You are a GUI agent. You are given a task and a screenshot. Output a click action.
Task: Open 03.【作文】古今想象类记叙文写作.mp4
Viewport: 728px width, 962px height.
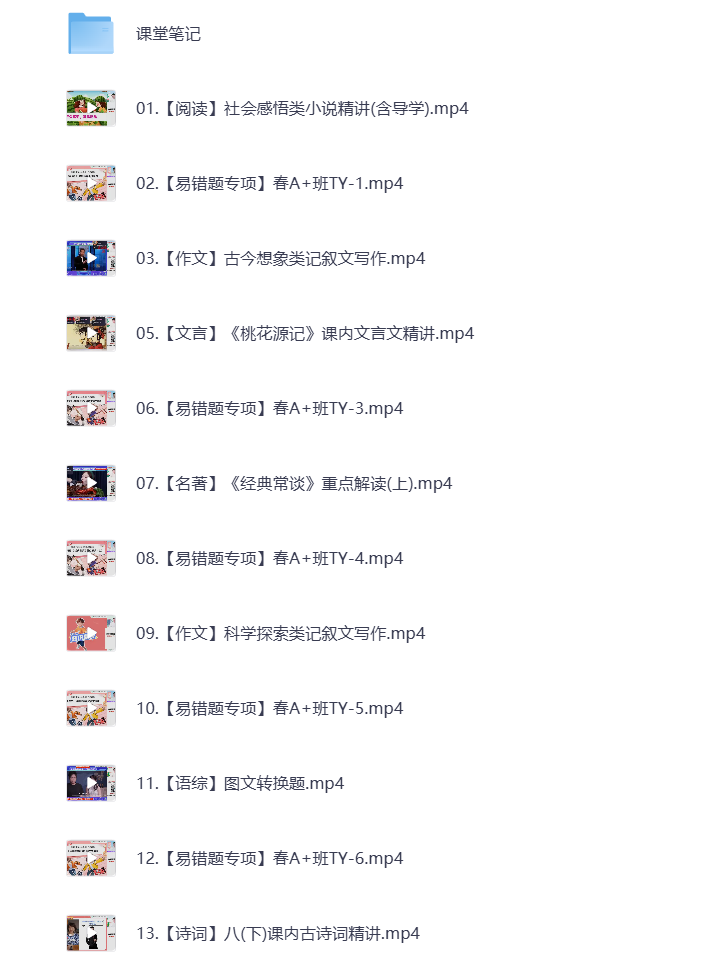coord(280,259)
